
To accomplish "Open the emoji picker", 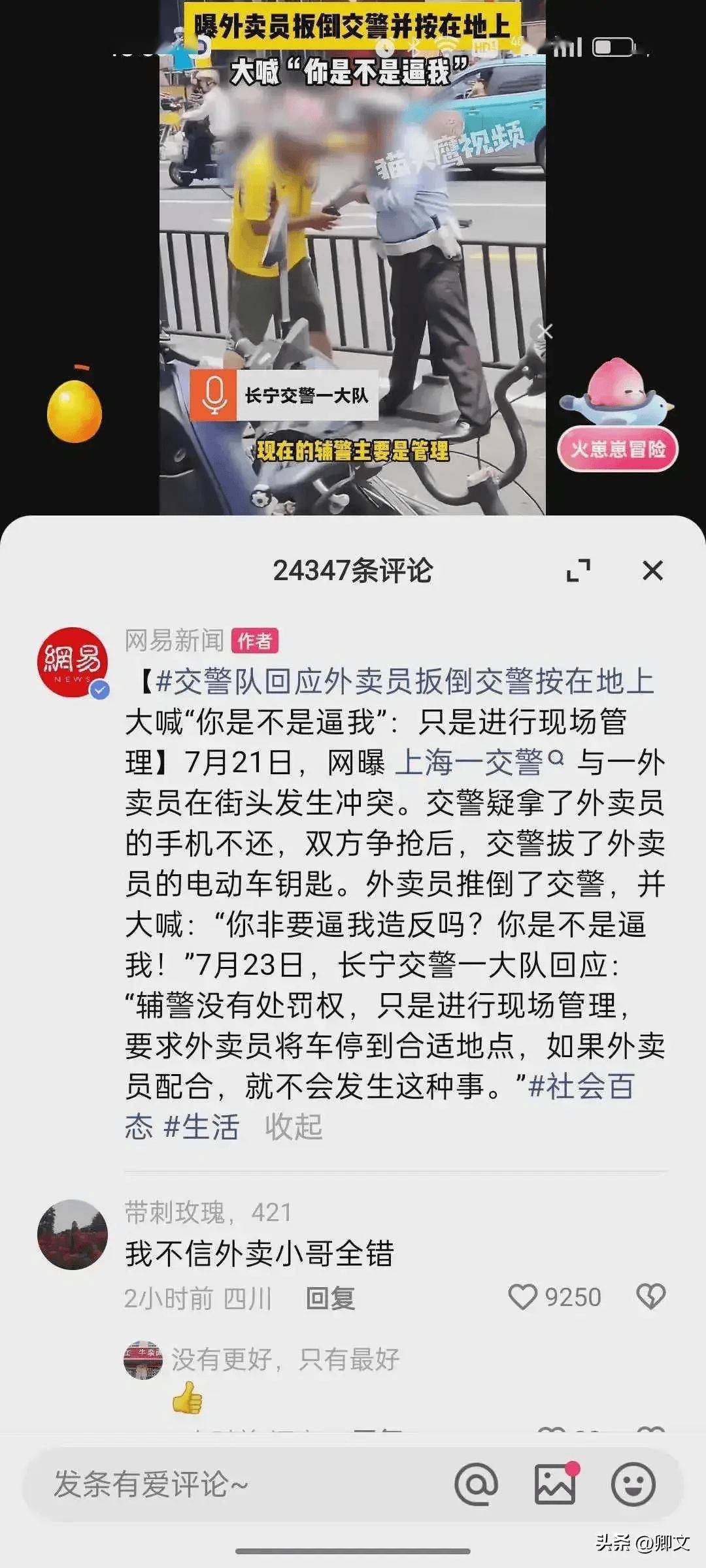I will coord(633,1484).
